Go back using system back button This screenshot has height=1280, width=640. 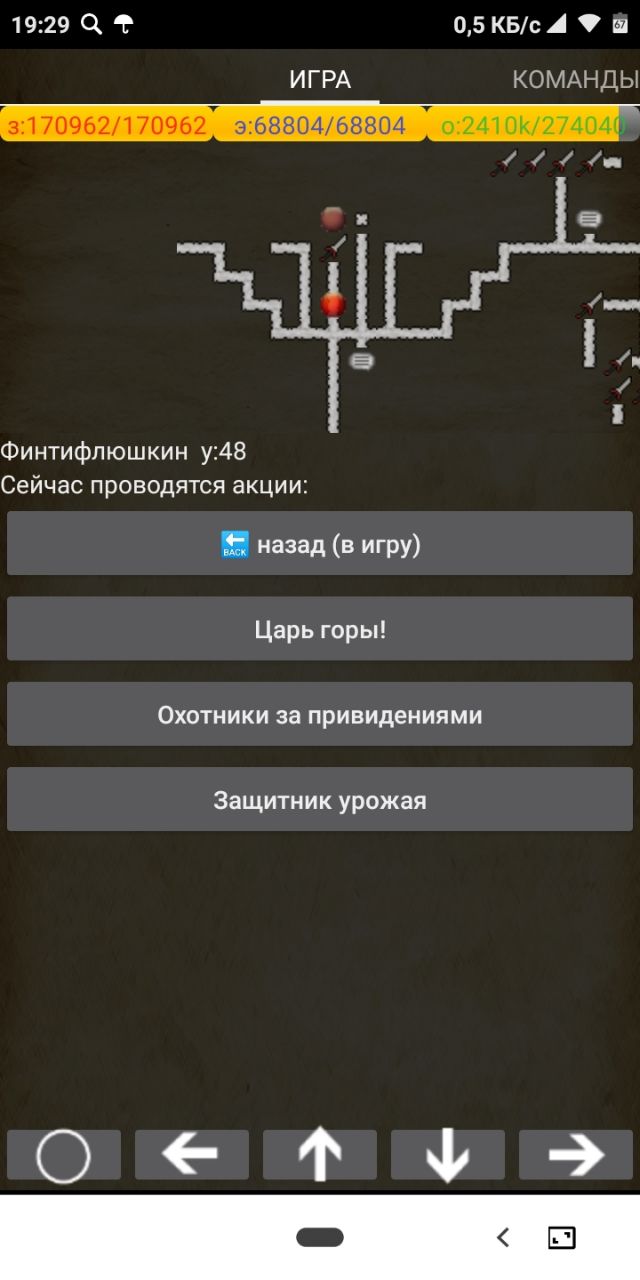pos(503,1238)
